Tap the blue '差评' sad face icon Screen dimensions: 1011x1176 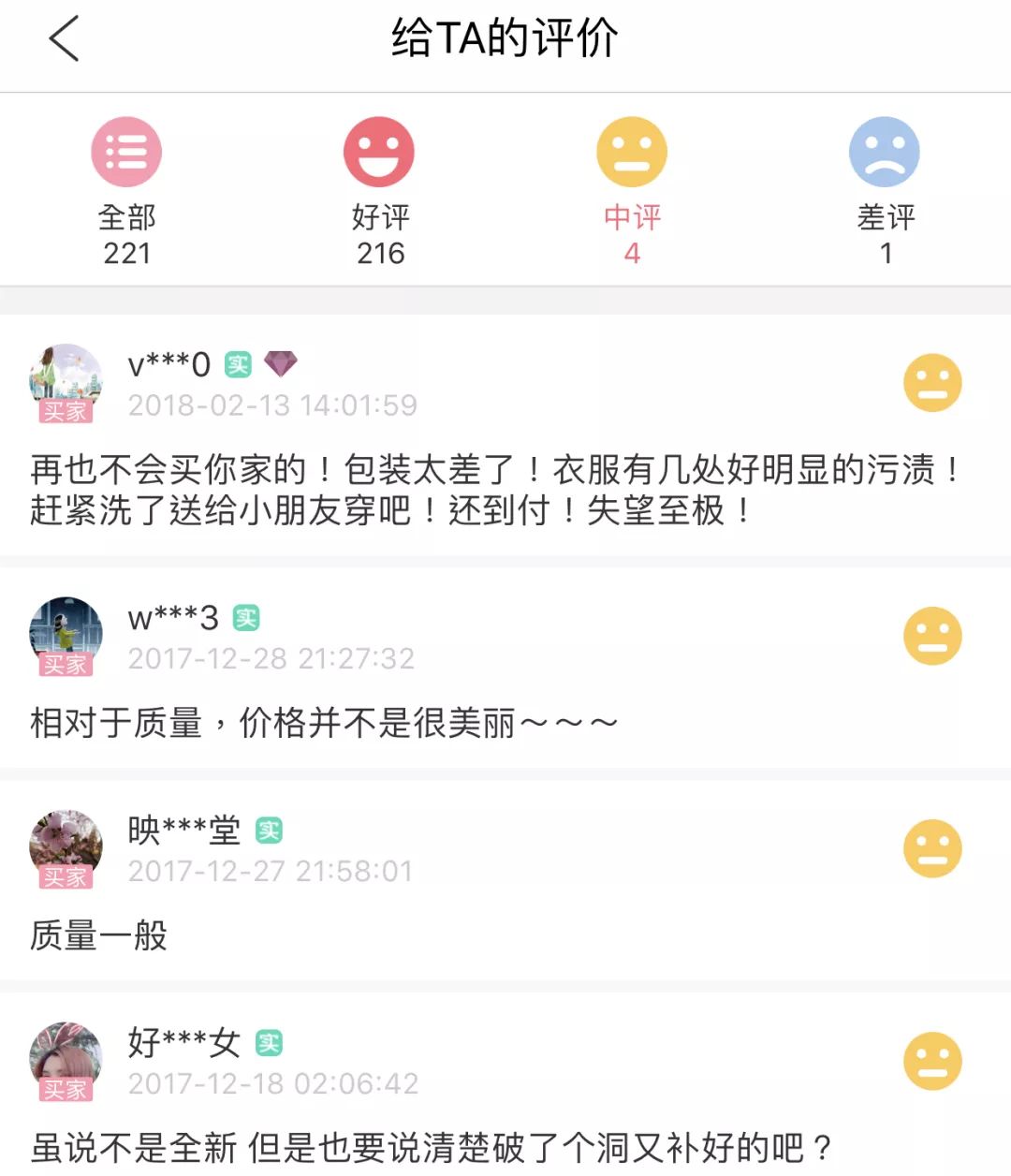[885, 151]
